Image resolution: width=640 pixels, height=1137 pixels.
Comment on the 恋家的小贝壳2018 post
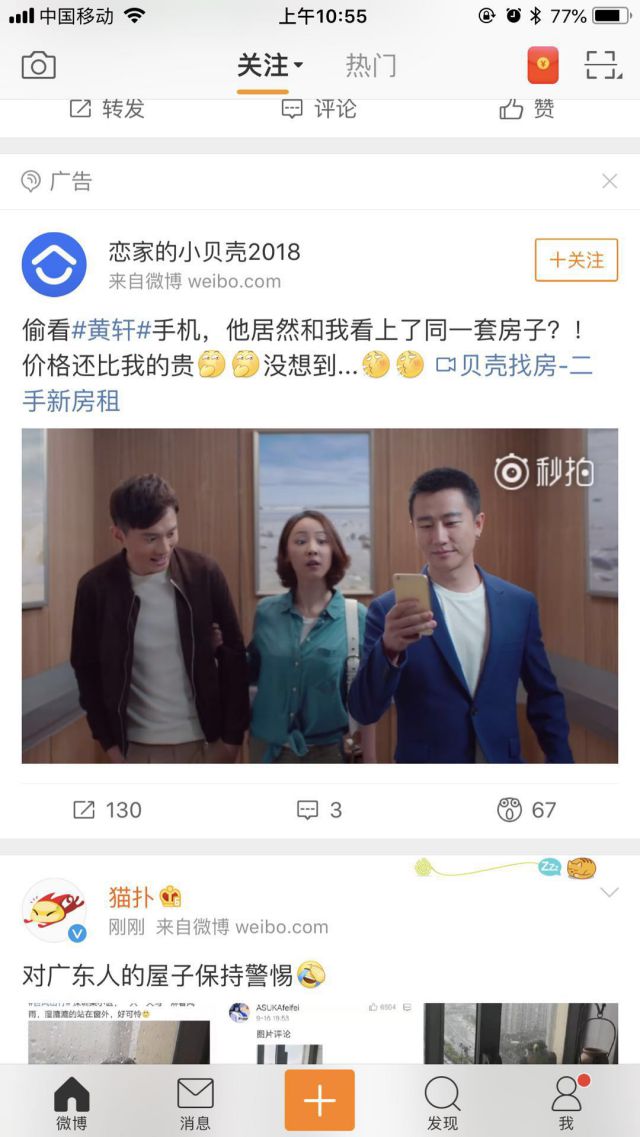pyautogui.click(x=320, y=810)
